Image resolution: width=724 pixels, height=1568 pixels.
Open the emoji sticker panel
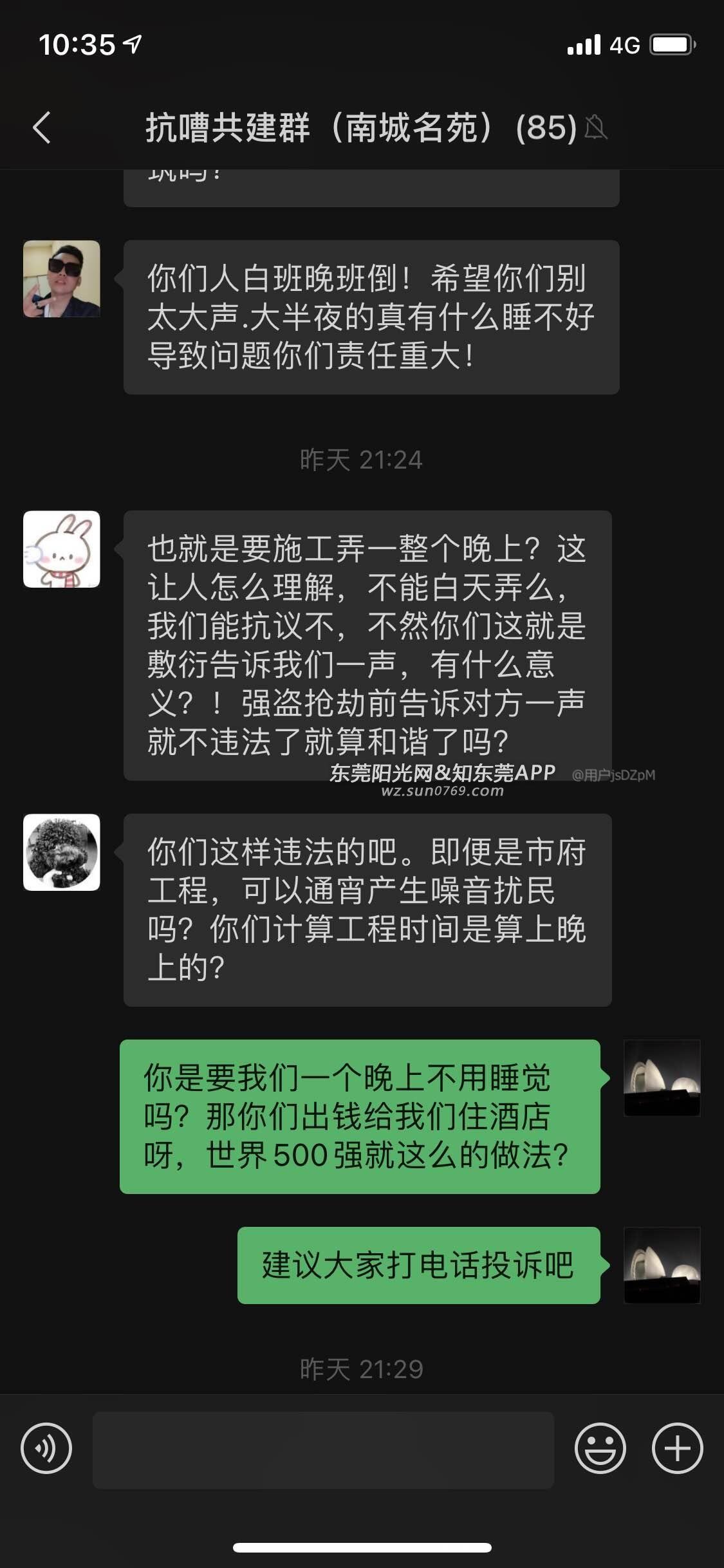[x=600, y=1448]
